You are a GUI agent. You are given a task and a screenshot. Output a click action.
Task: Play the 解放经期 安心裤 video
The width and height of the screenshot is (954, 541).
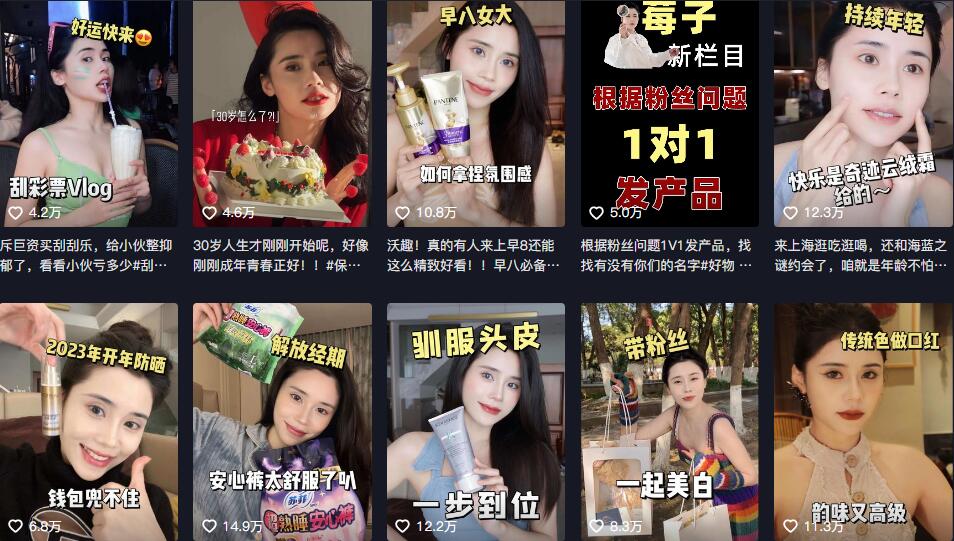click(281, 420)
